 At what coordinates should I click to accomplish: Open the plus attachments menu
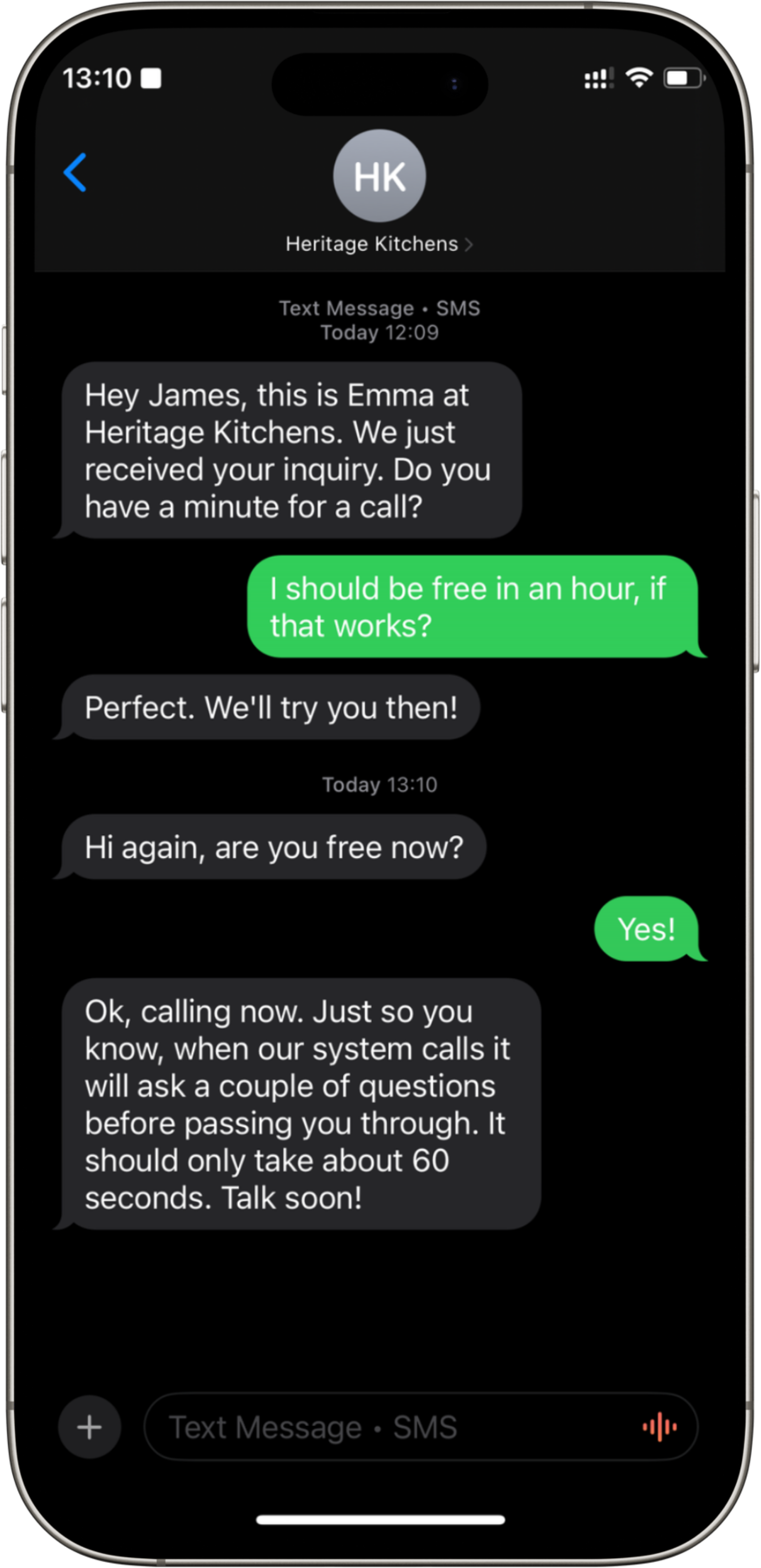[x=90, y=1427]
